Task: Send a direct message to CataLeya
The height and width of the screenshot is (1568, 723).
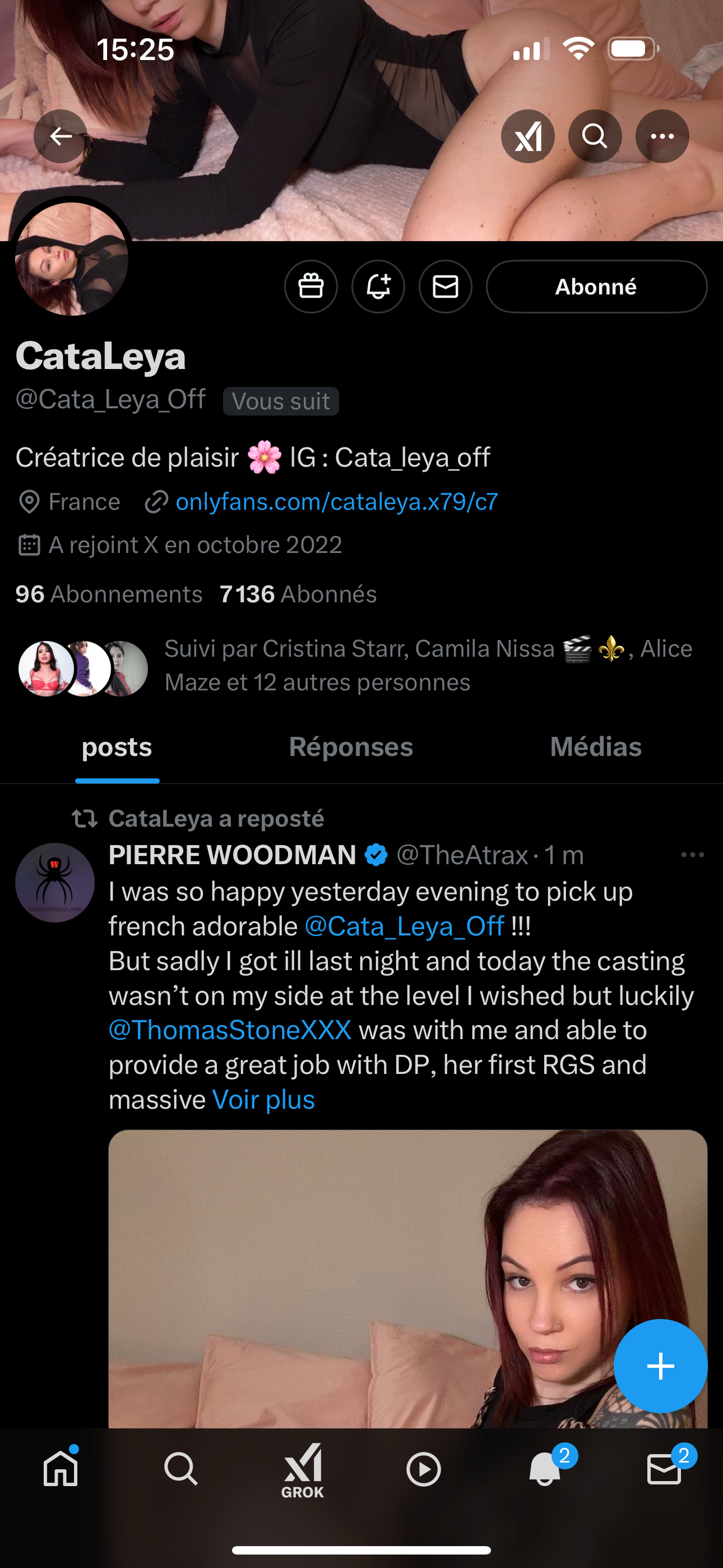Action: tap(446, 287)
